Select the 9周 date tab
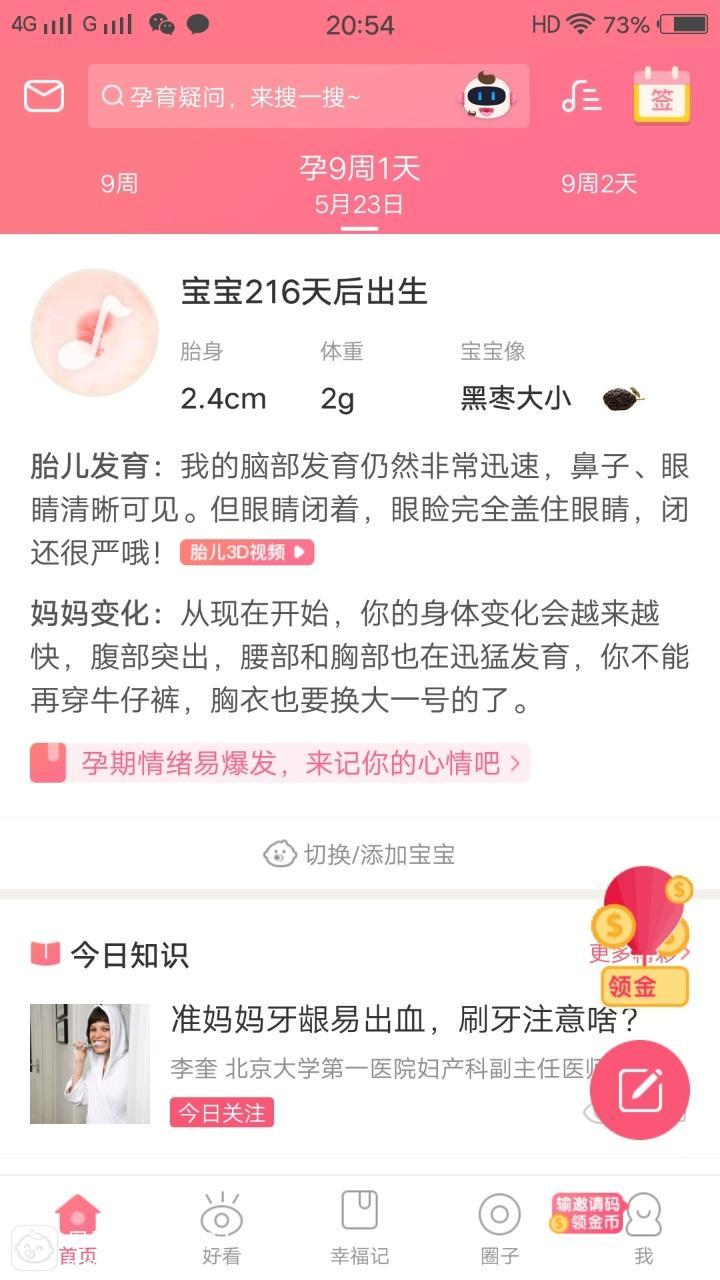Image resolution: width=720 pixels, height=1280 pixels. tap(119, 184)
